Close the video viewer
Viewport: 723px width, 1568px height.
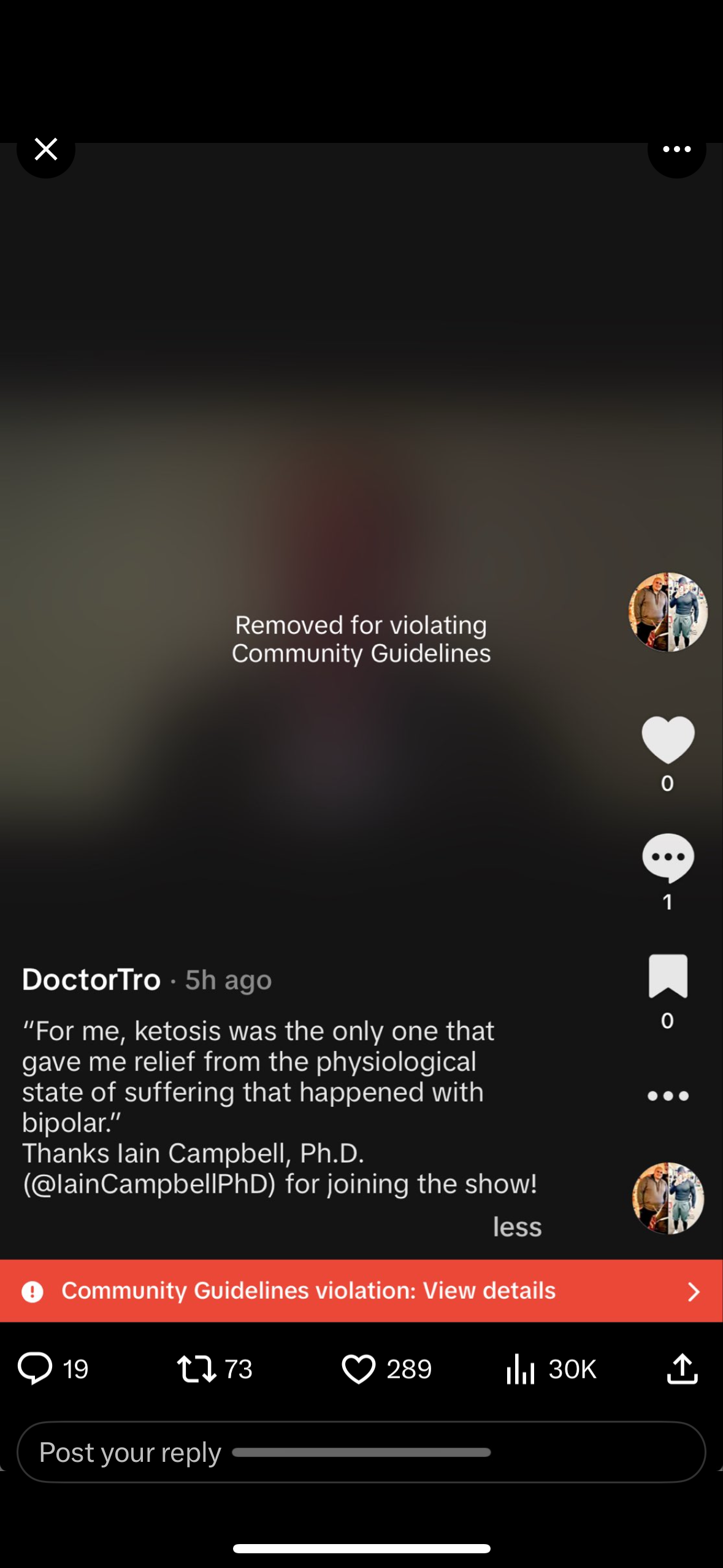coord(46,149)
